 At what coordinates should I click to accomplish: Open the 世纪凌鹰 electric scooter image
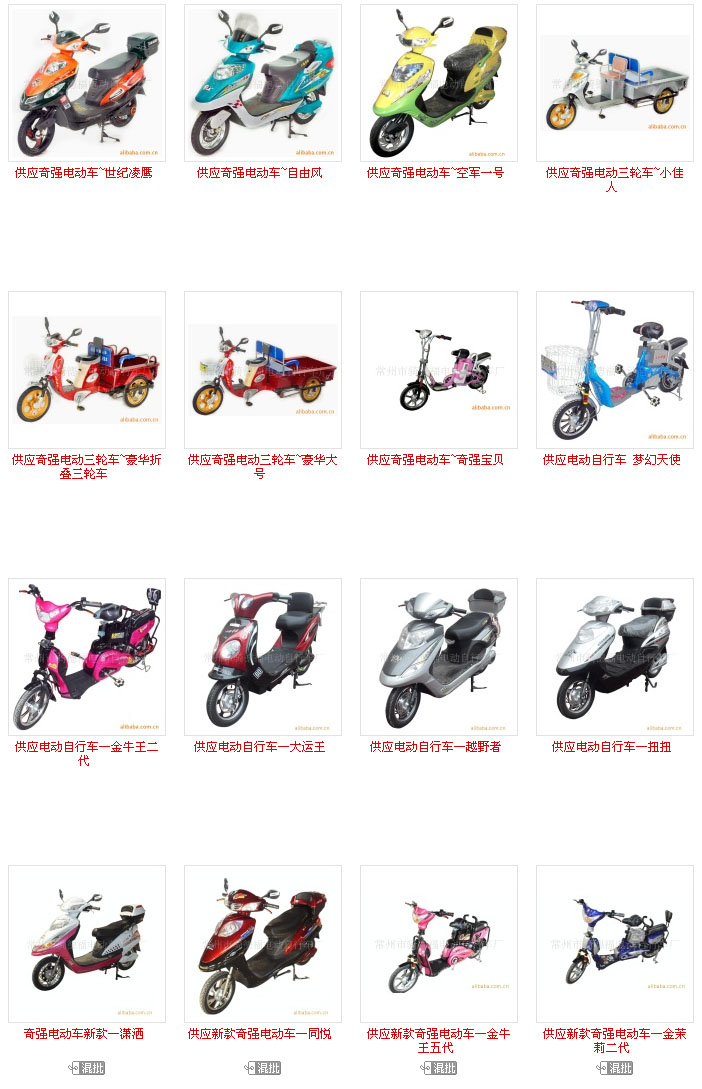pyautogui.click(x=87, y=83)
